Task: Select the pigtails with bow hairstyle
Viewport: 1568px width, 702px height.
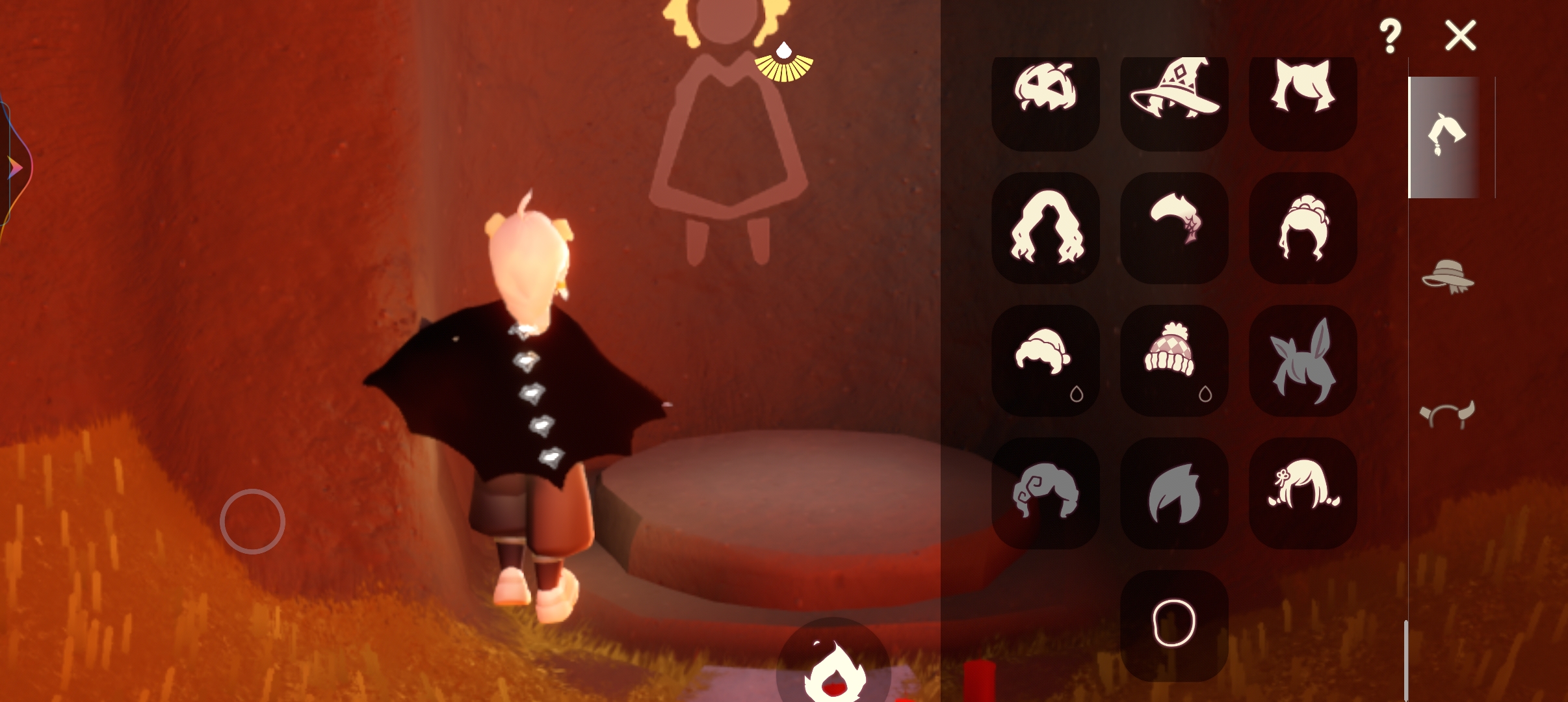Action: (1303, 493)
